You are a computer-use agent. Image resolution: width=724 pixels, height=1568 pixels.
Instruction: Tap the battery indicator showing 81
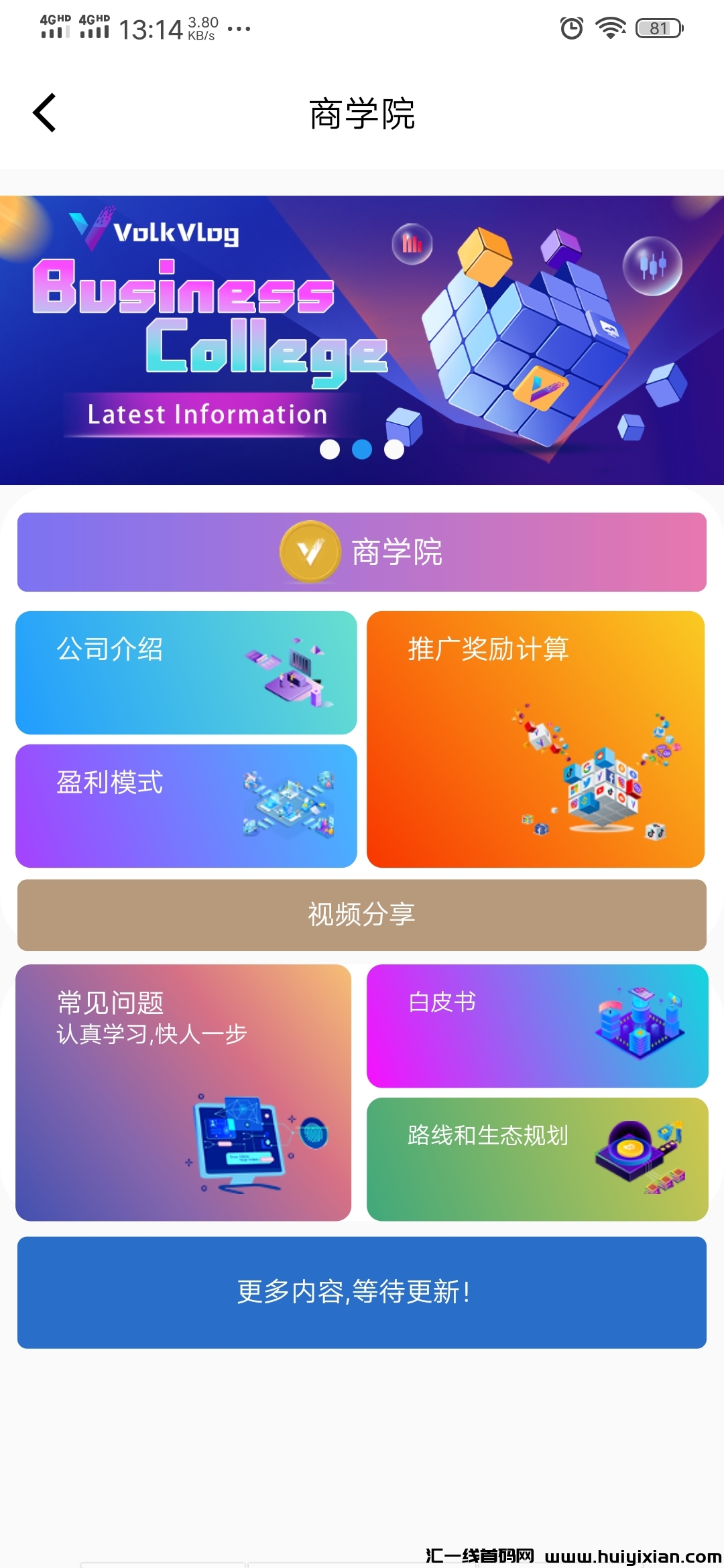point(654,29)
